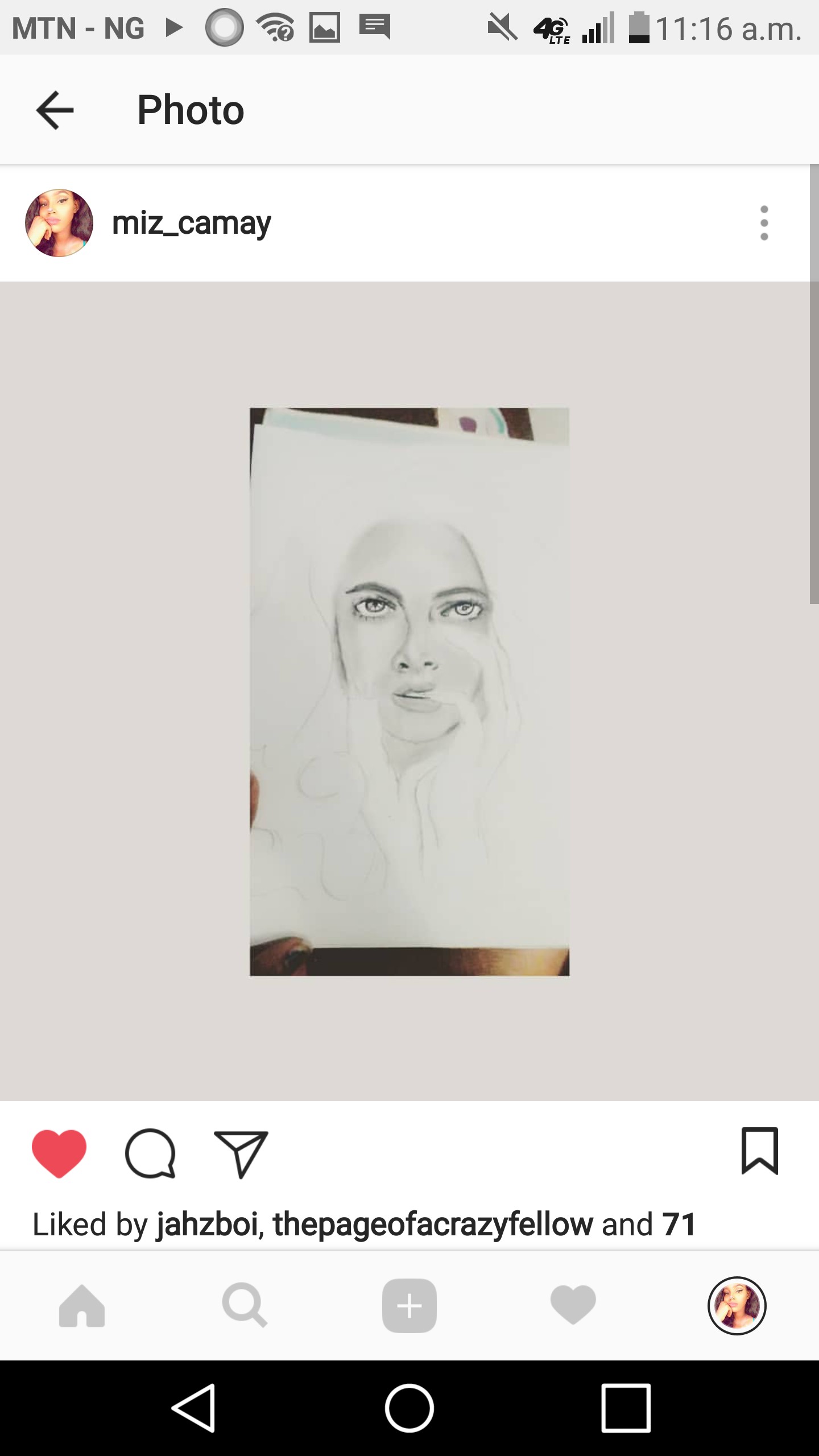Screen dimensions: 819x1456
Task: Open miz_camay's profile picture
Action: [59, 223]
